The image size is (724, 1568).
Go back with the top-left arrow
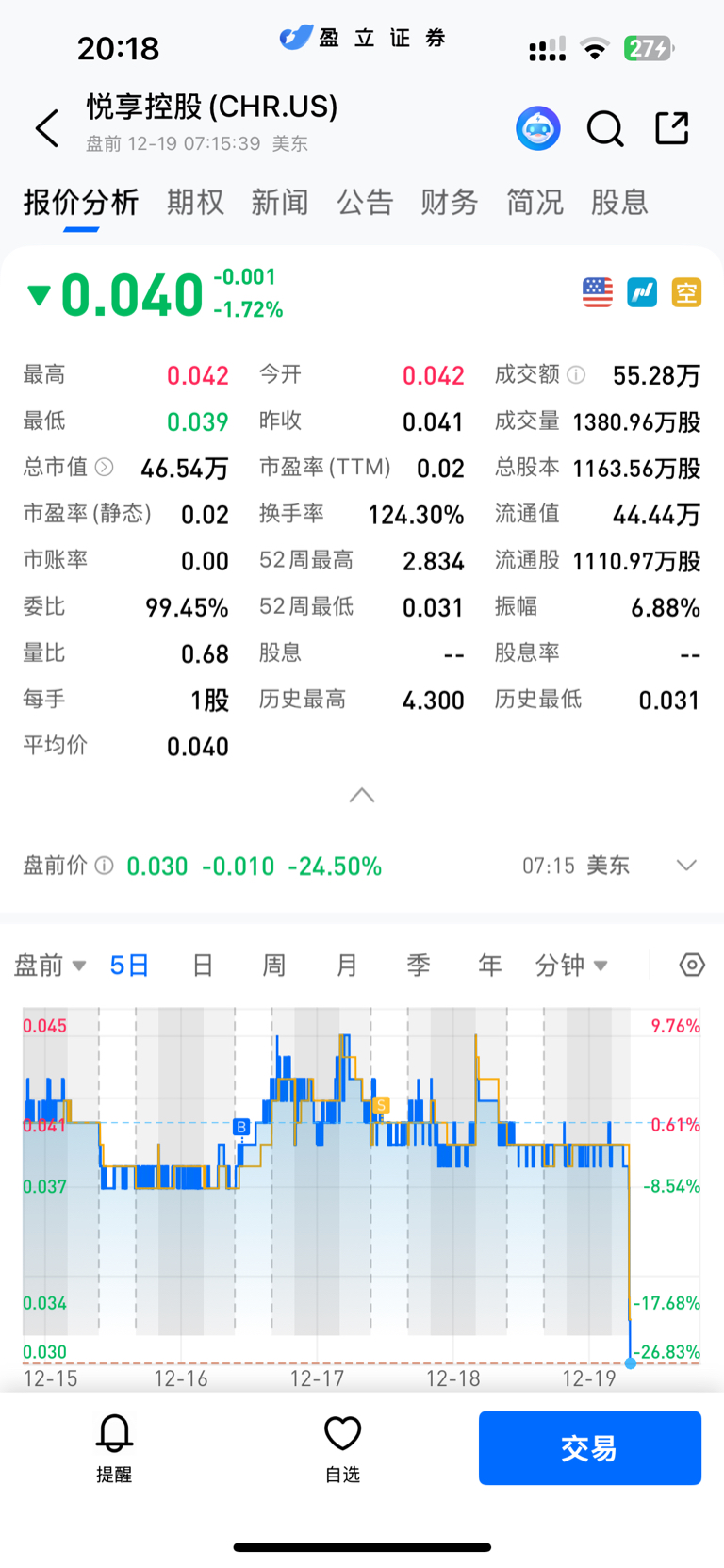pyautogui.click(x=47, y=128)
